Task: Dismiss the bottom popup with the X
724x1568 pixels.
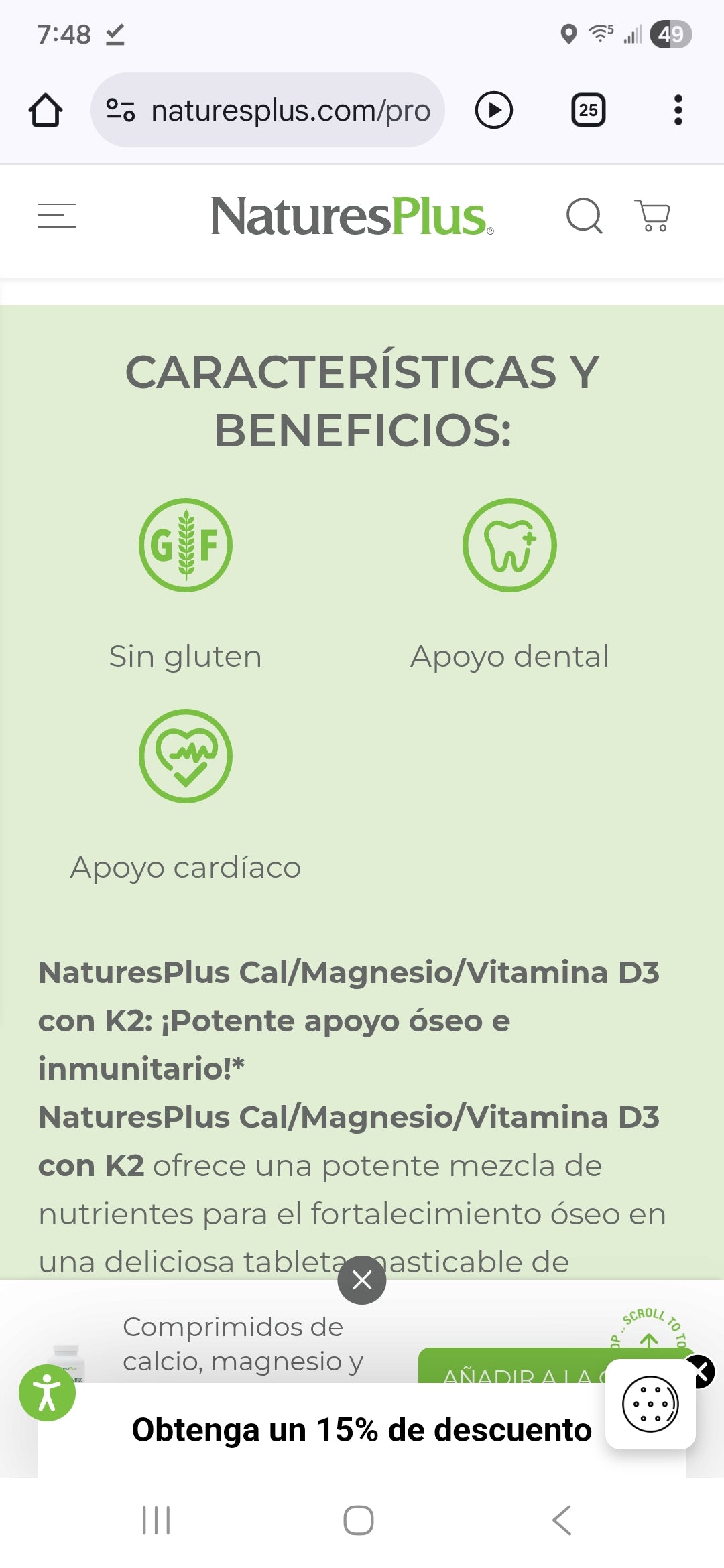Action: tap(361, 1280)
